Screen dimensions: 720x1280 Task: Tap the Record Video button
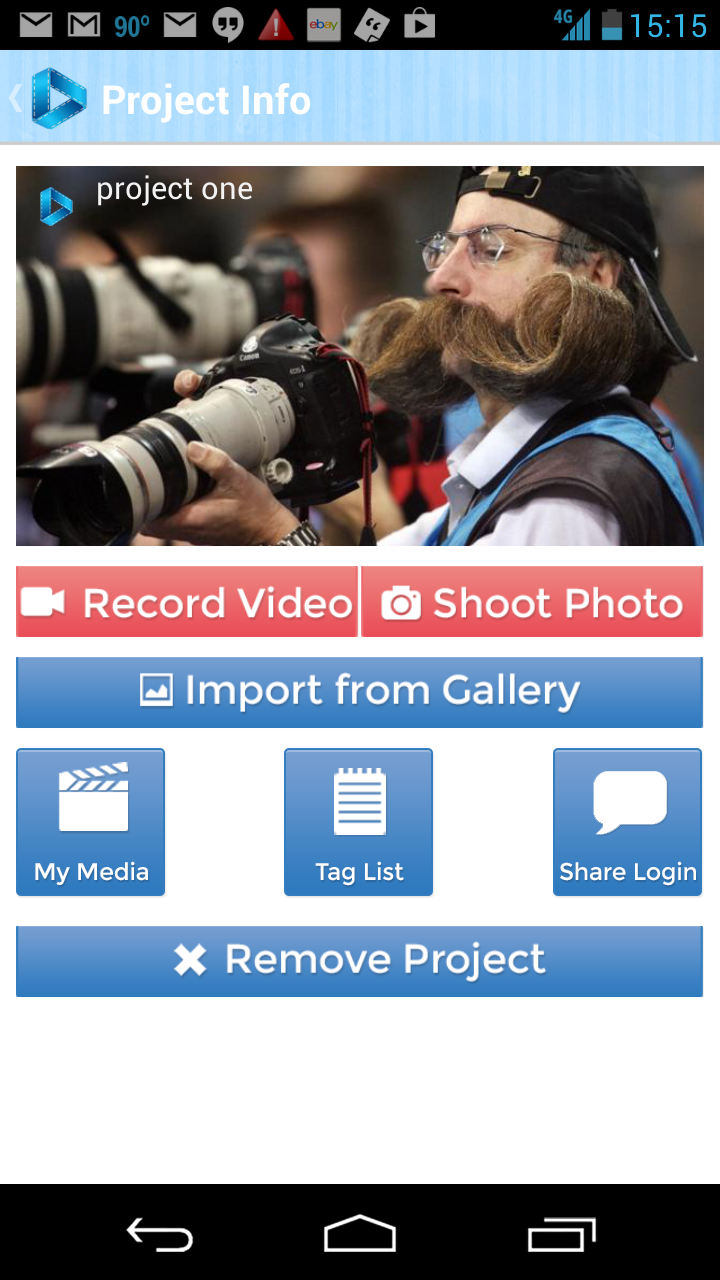(187, 602)
